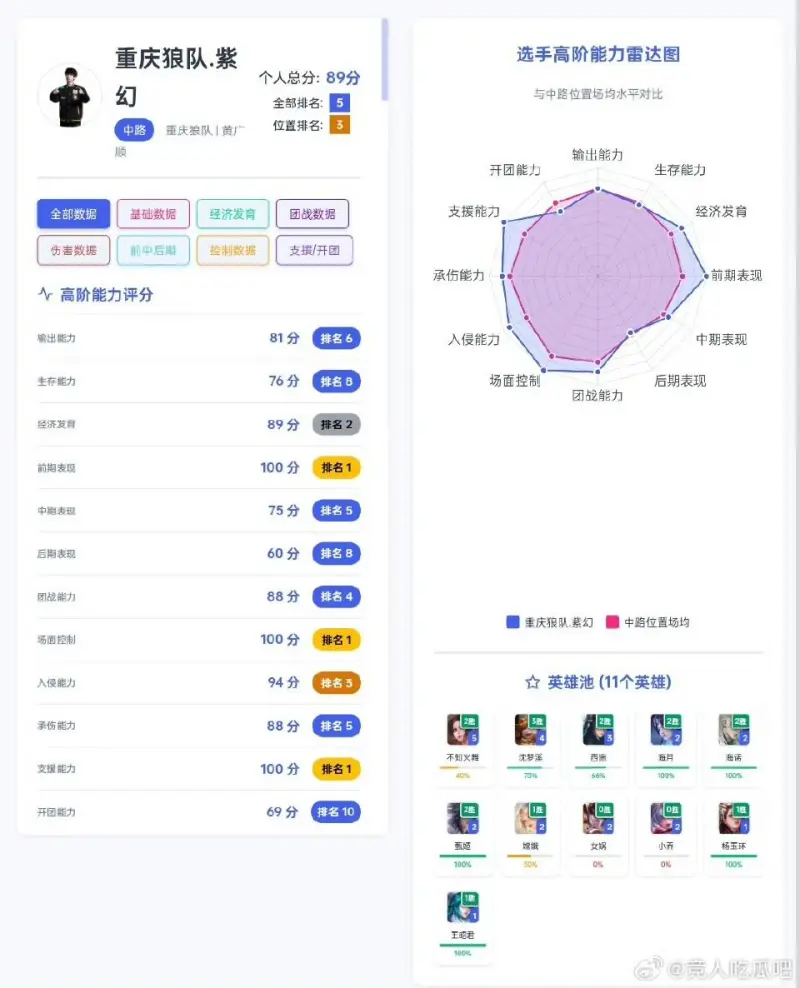Select the 全部数据 filter chip
The image size is (800, 988).
point(73,214)
